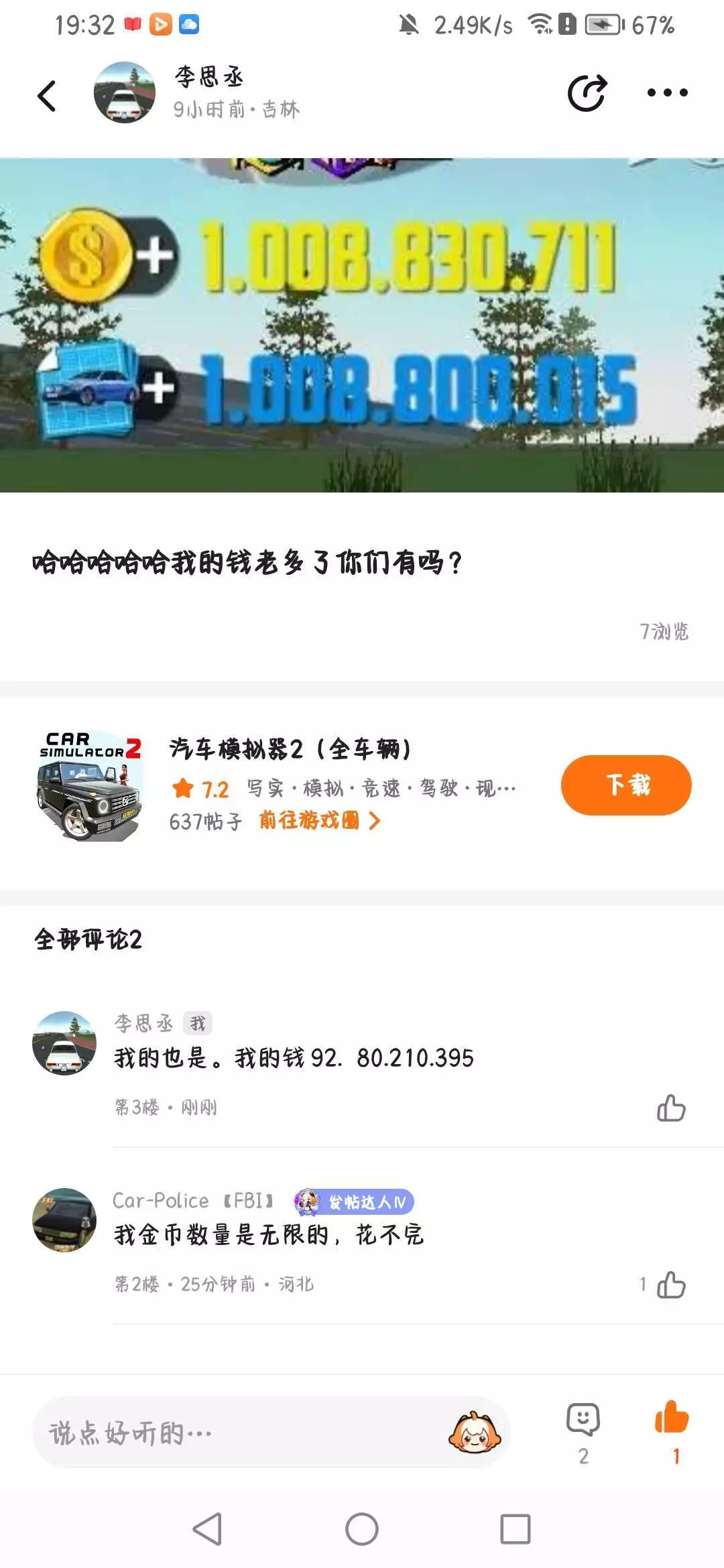
Task: Open the 汽车模拟器2 game icon
Action: pyautogui.click(x=90, y=785)
